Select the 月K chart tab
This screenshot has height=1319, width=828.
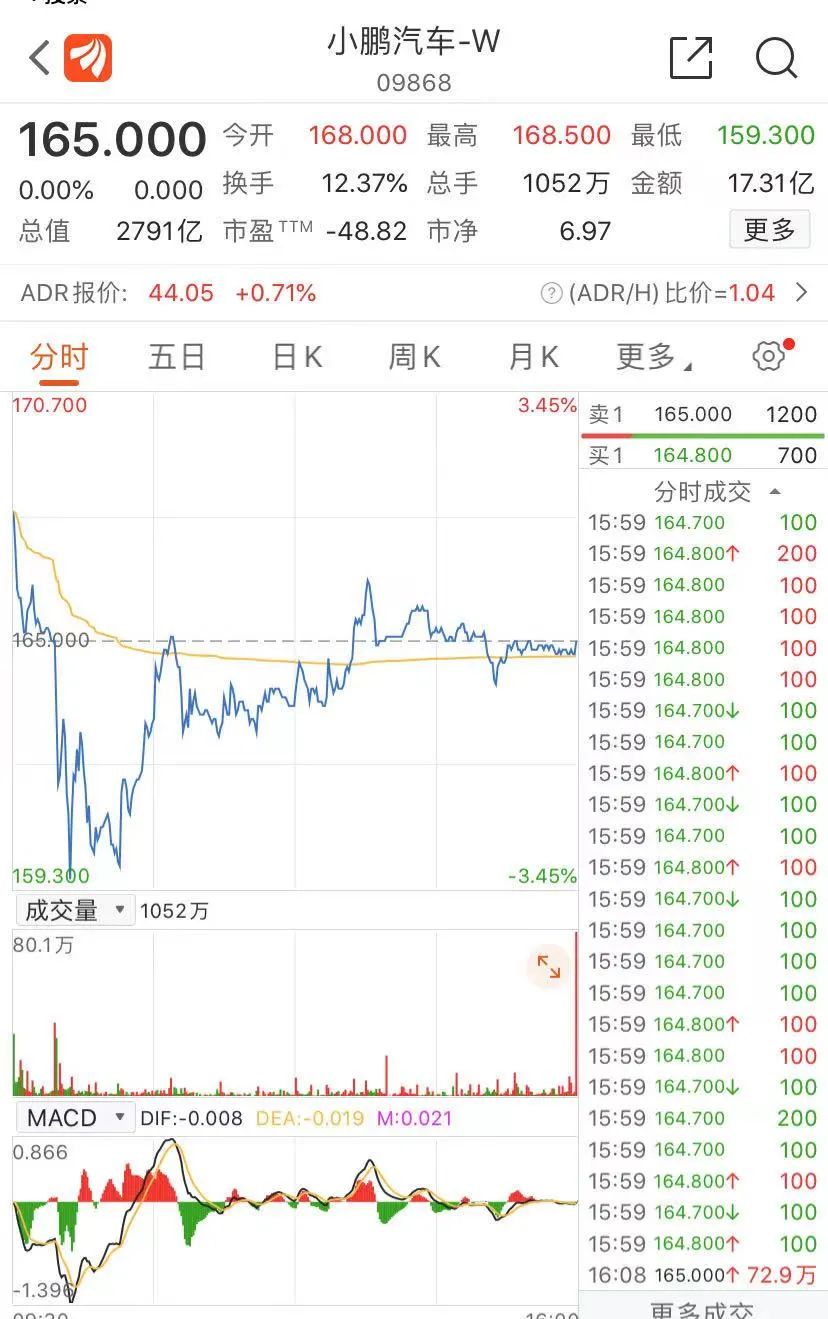533,357
